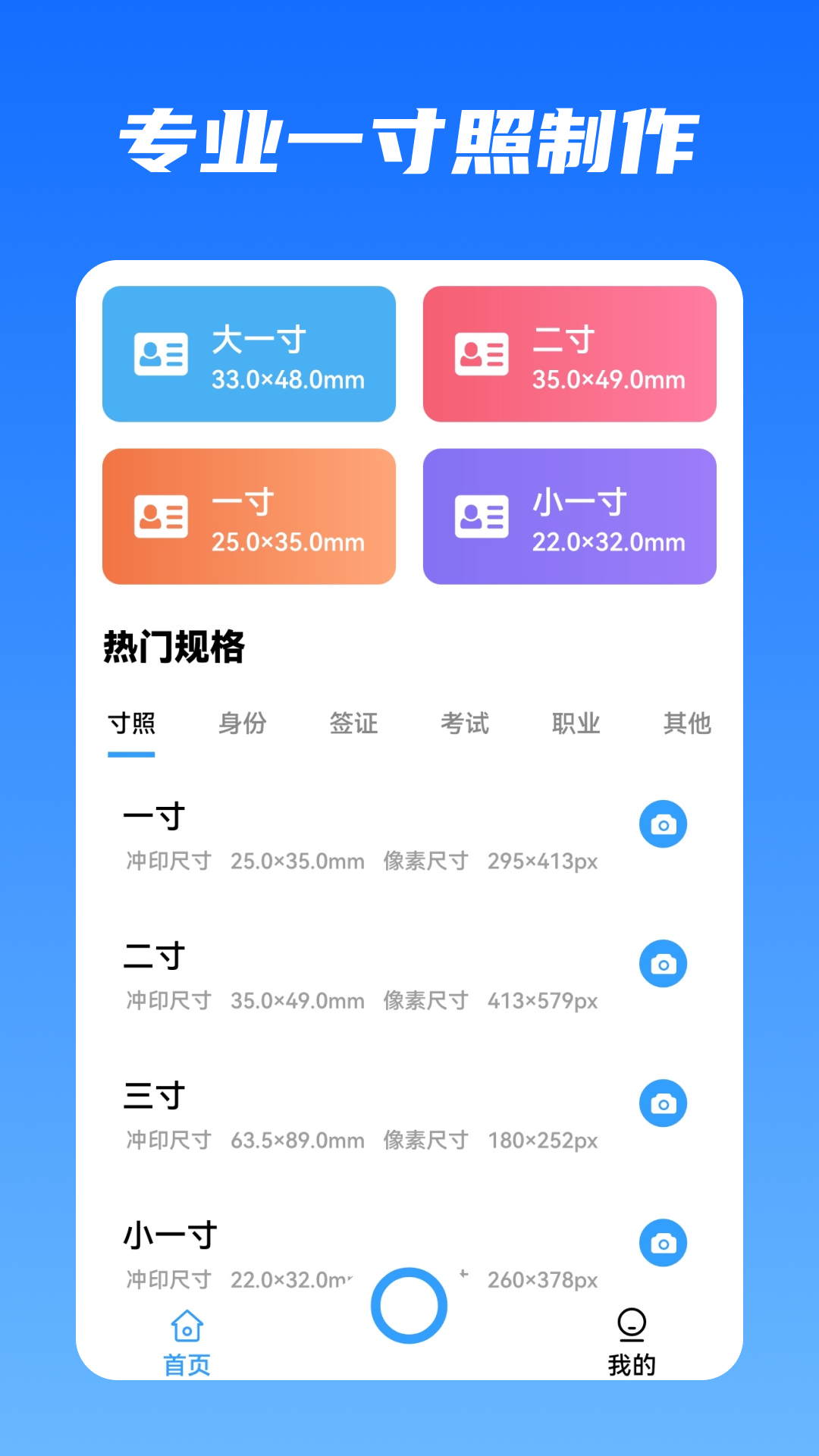The height and width of the screenshot is (1456, 819).
Task: Switch to the 职业 tab
Action: pos(575,723)
